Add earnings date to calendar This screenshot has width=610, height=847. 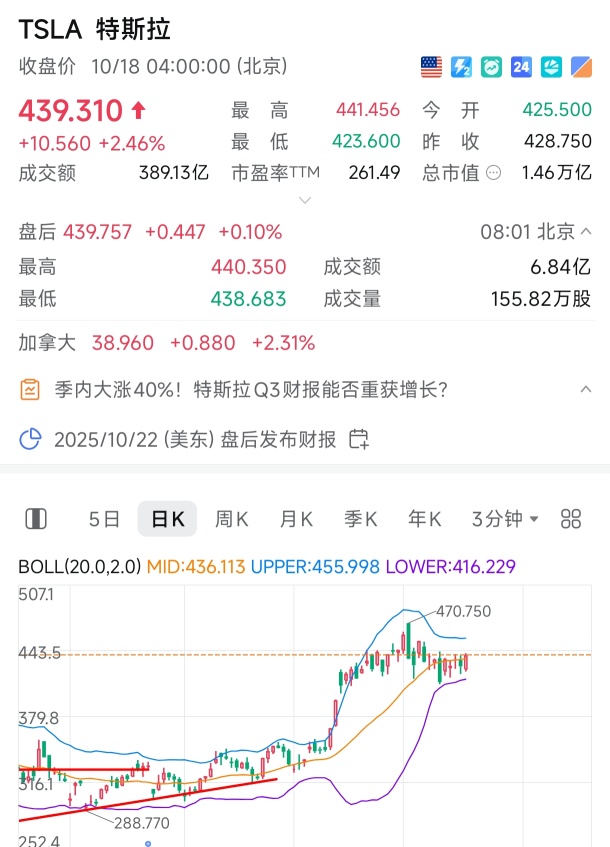click(x=359, y=439)
